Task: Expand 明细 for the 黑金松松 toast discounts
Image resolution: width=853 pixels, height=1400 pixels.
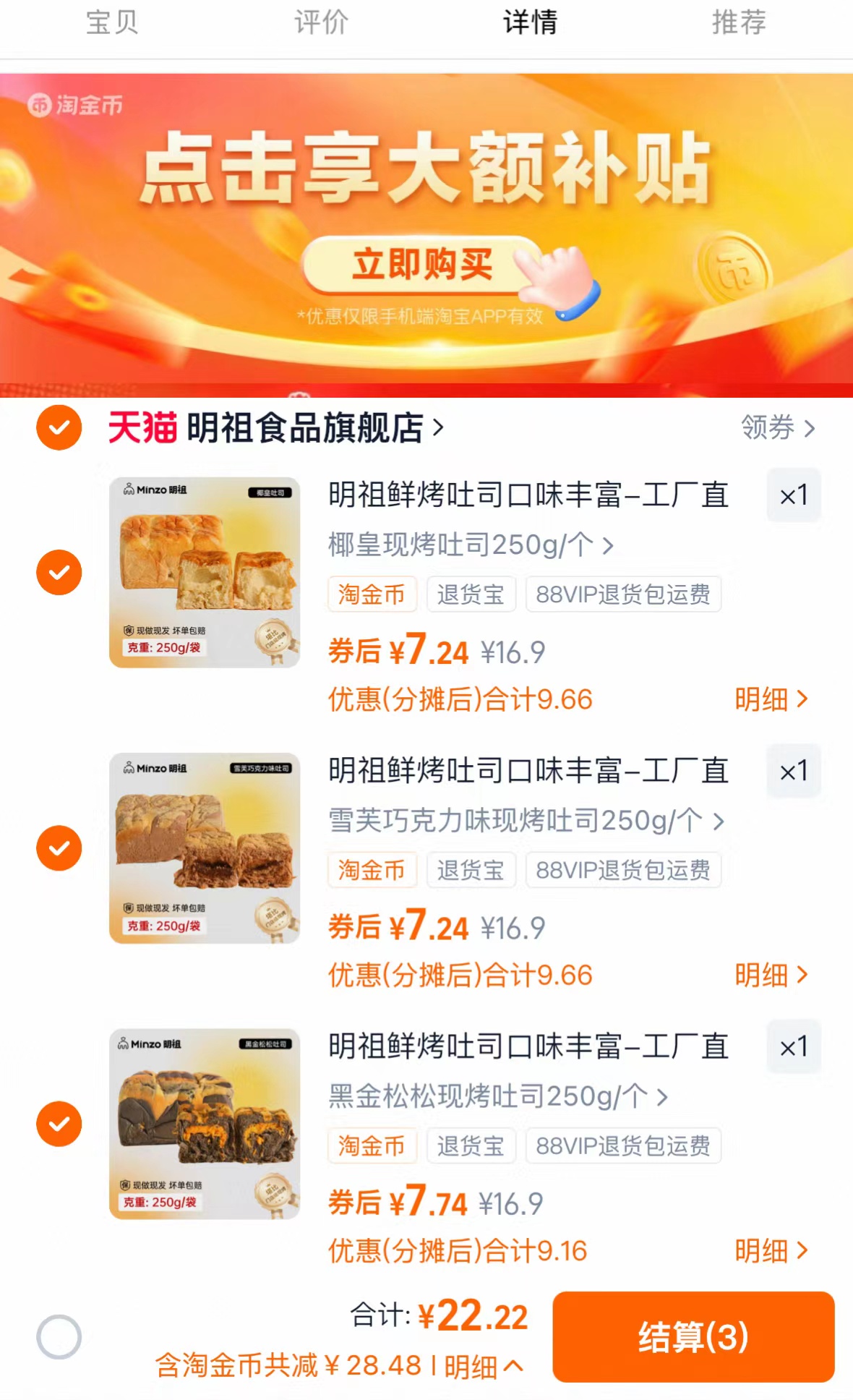Action: click(771, 1252)
